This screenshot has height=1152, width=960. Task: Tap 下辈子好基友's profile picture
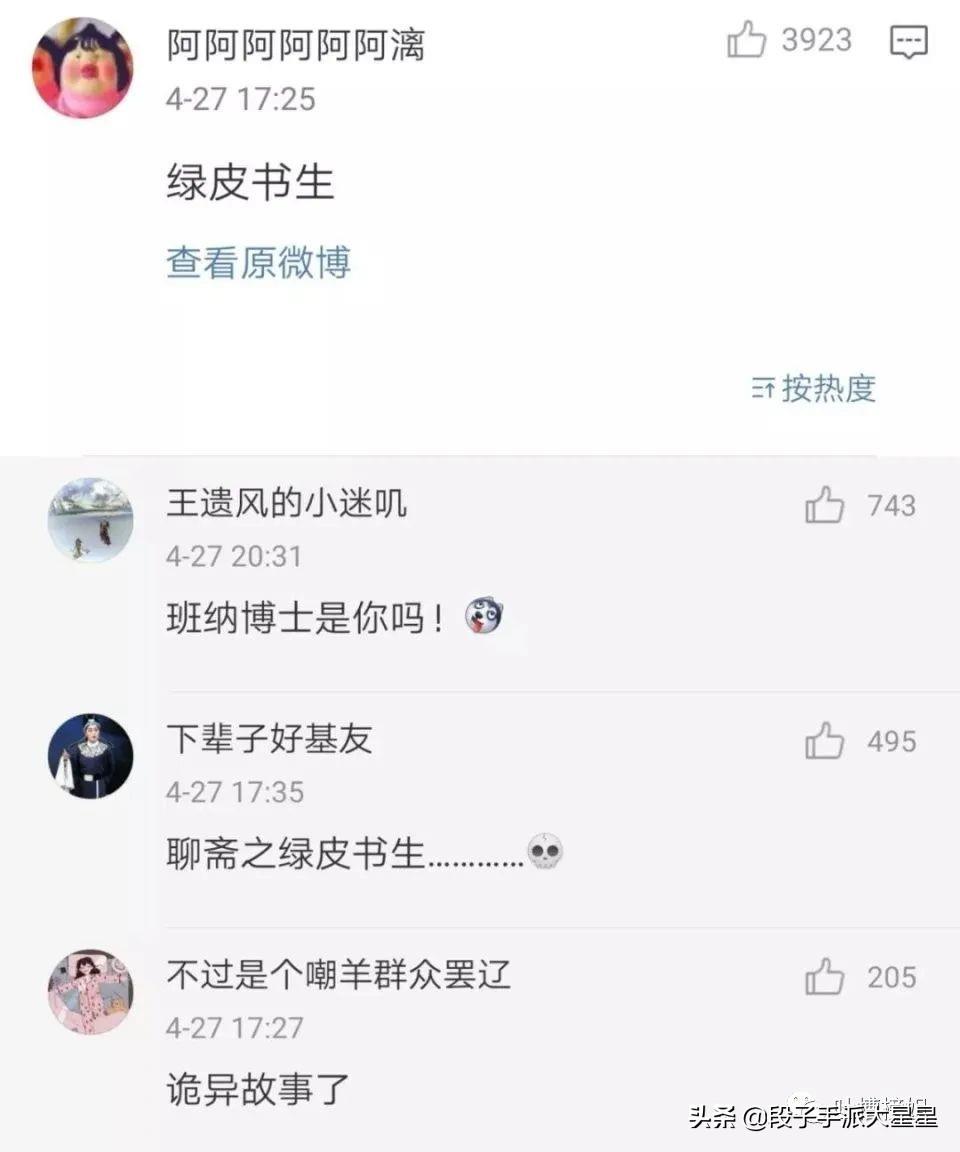(x=90, y=755)
